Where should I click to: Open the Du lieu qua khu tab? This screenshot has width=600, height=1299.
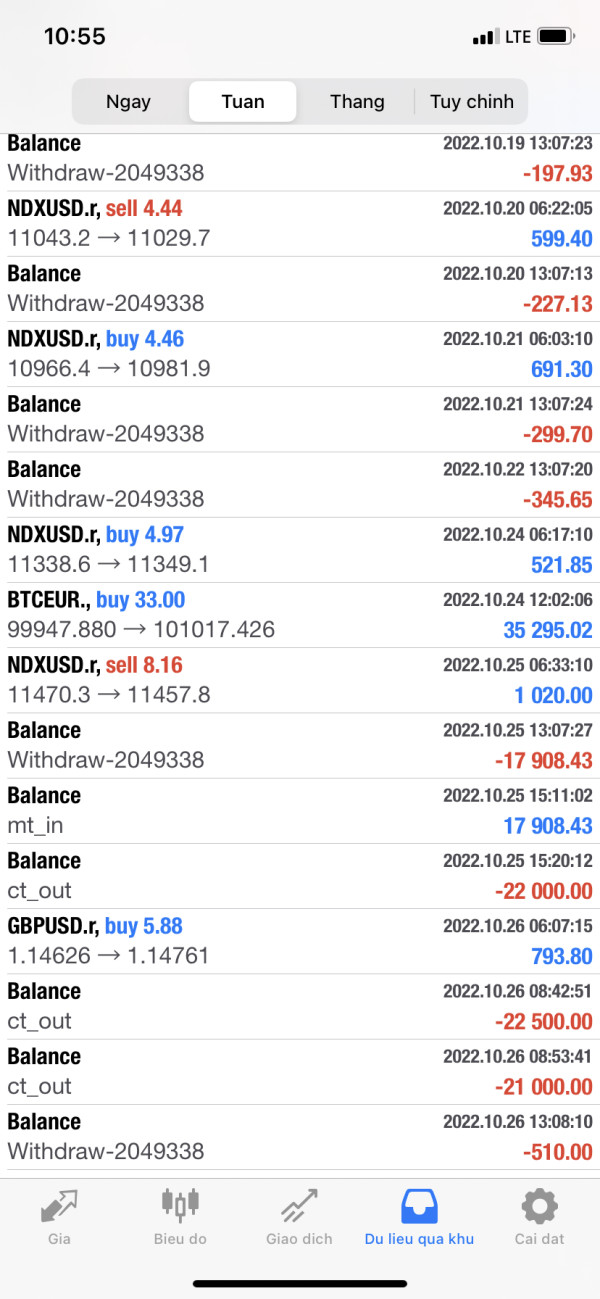(419, 1216)
